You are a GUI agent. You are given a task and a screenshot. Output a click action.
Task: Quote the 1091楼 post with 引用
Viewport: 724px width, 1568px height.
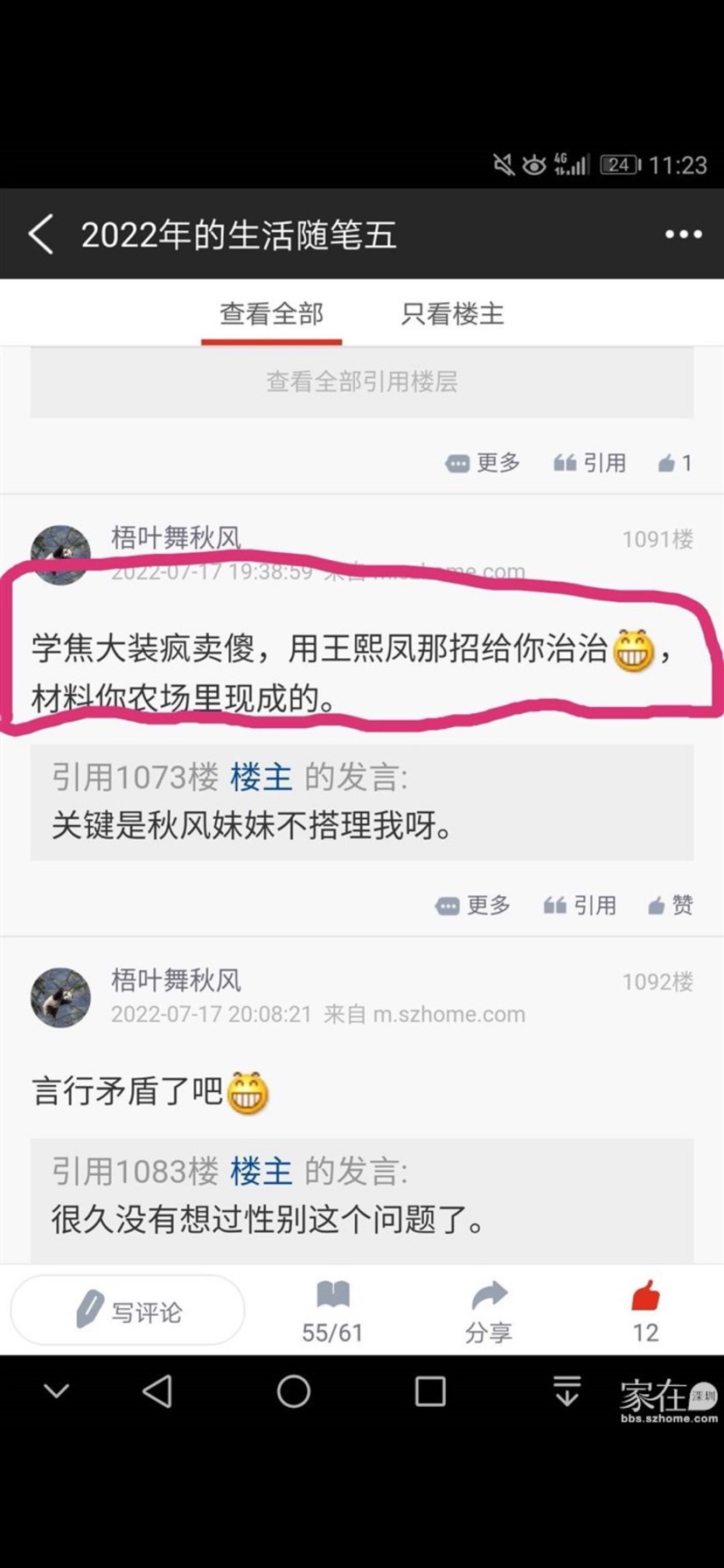[580, 906]
